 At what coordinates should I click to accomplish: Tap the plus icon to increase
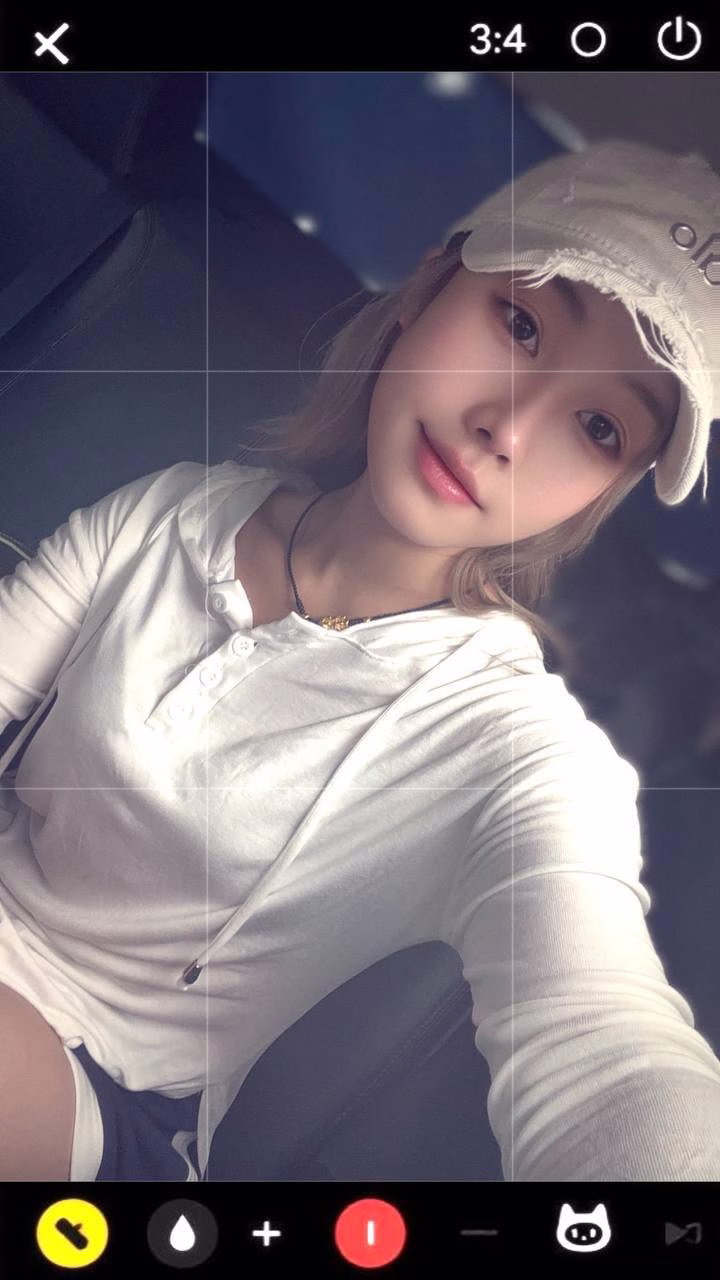point(266,1233)
